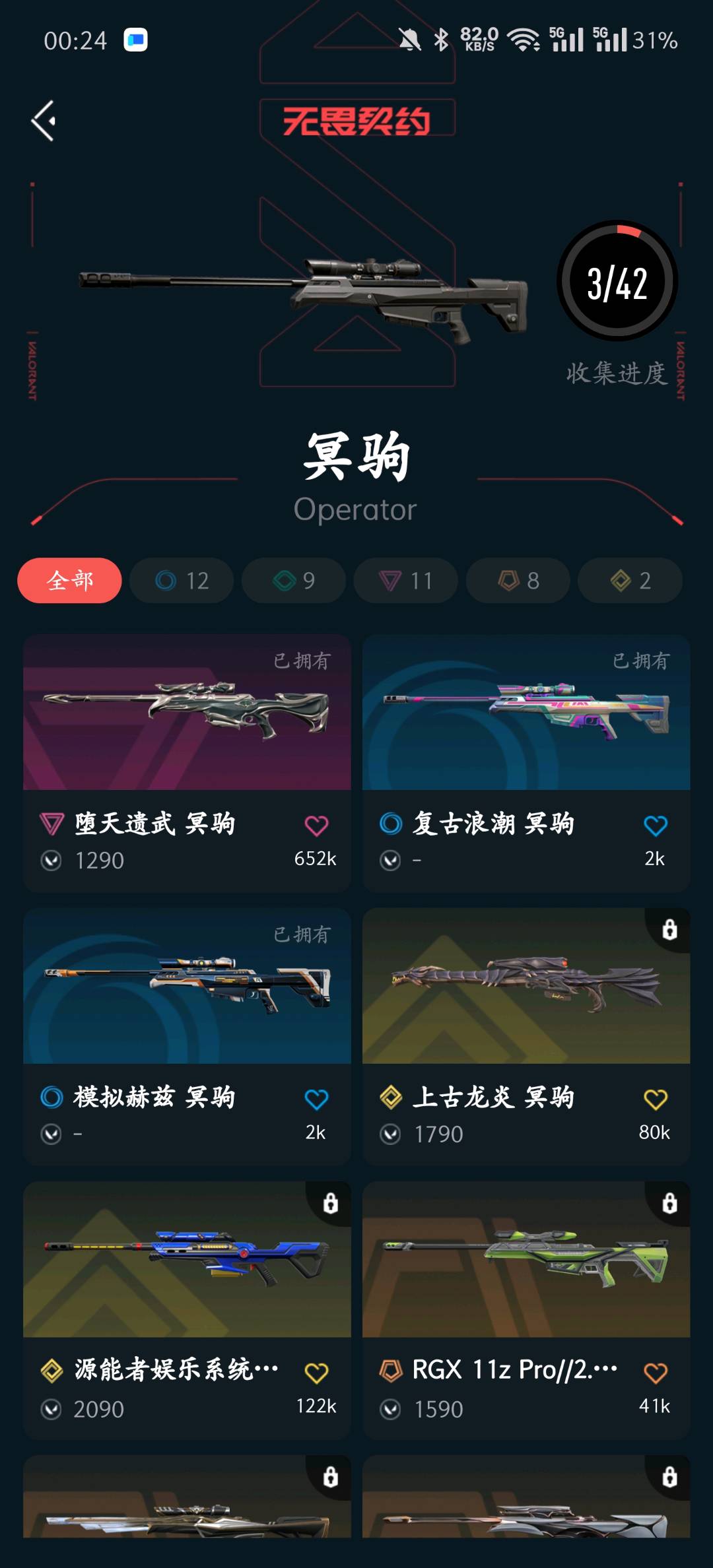Filter by orange pentagon tier with 8 skins
713x1568 pixels.
(x=518, y=581)
